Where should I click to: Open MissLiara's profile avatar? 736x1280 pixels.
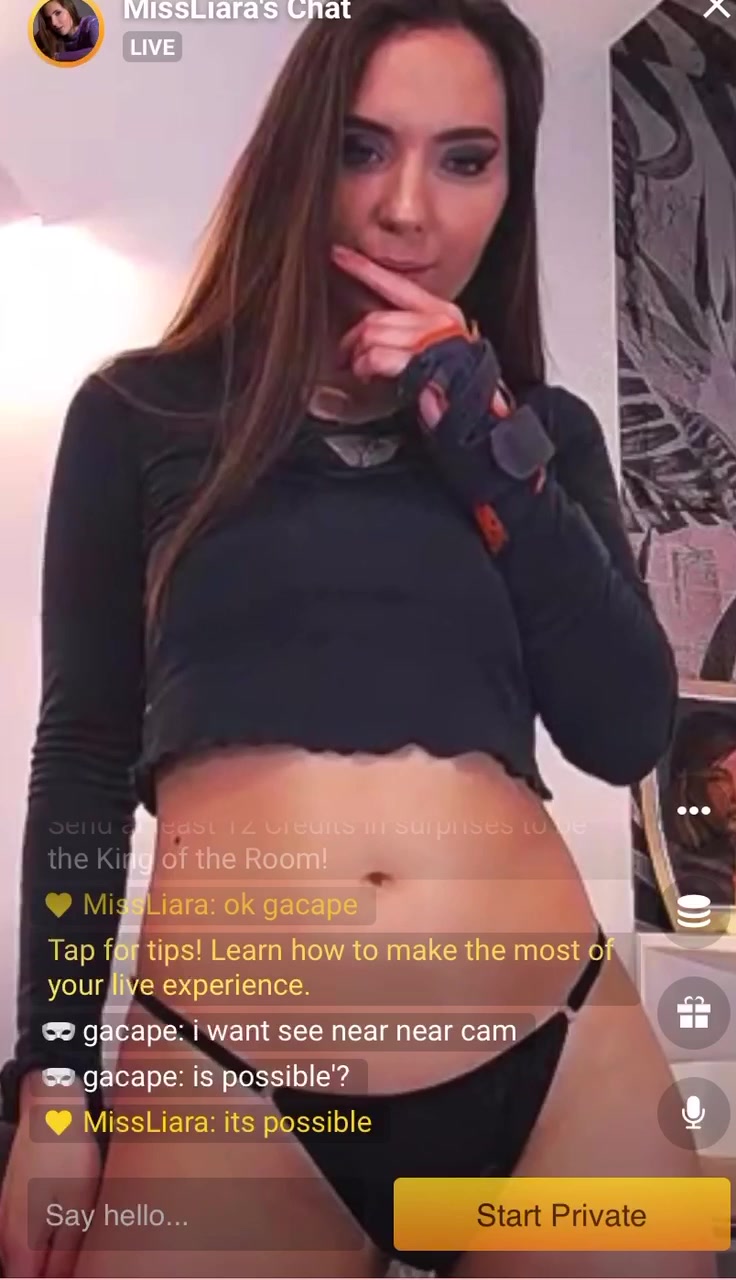[x=67, y=31]
